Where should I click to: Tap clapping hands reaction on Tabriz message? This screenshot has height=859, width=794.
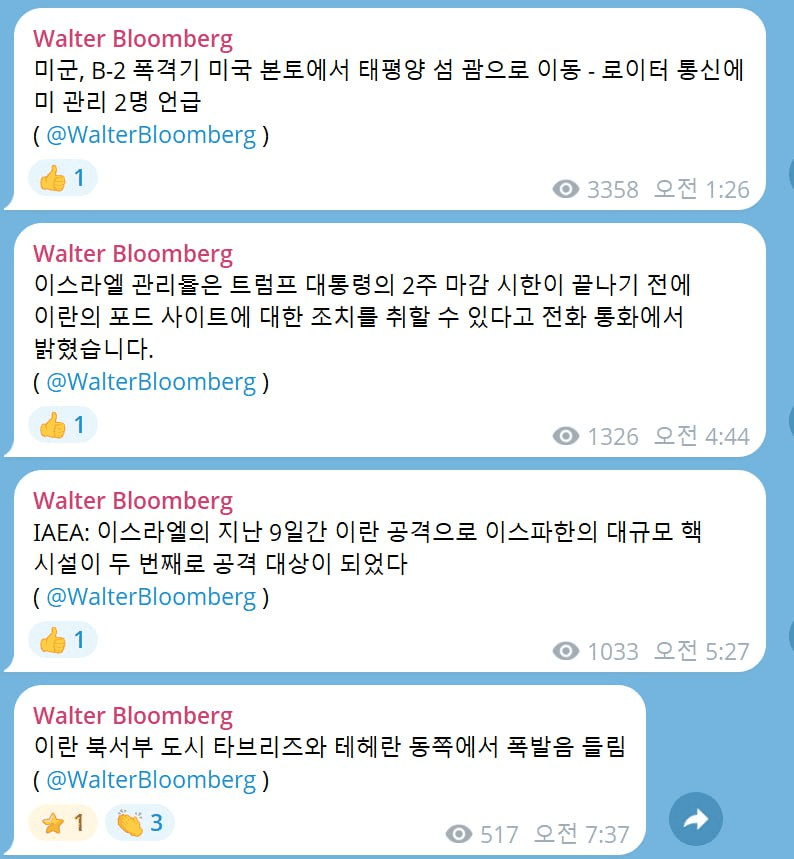tap(139, 824)
